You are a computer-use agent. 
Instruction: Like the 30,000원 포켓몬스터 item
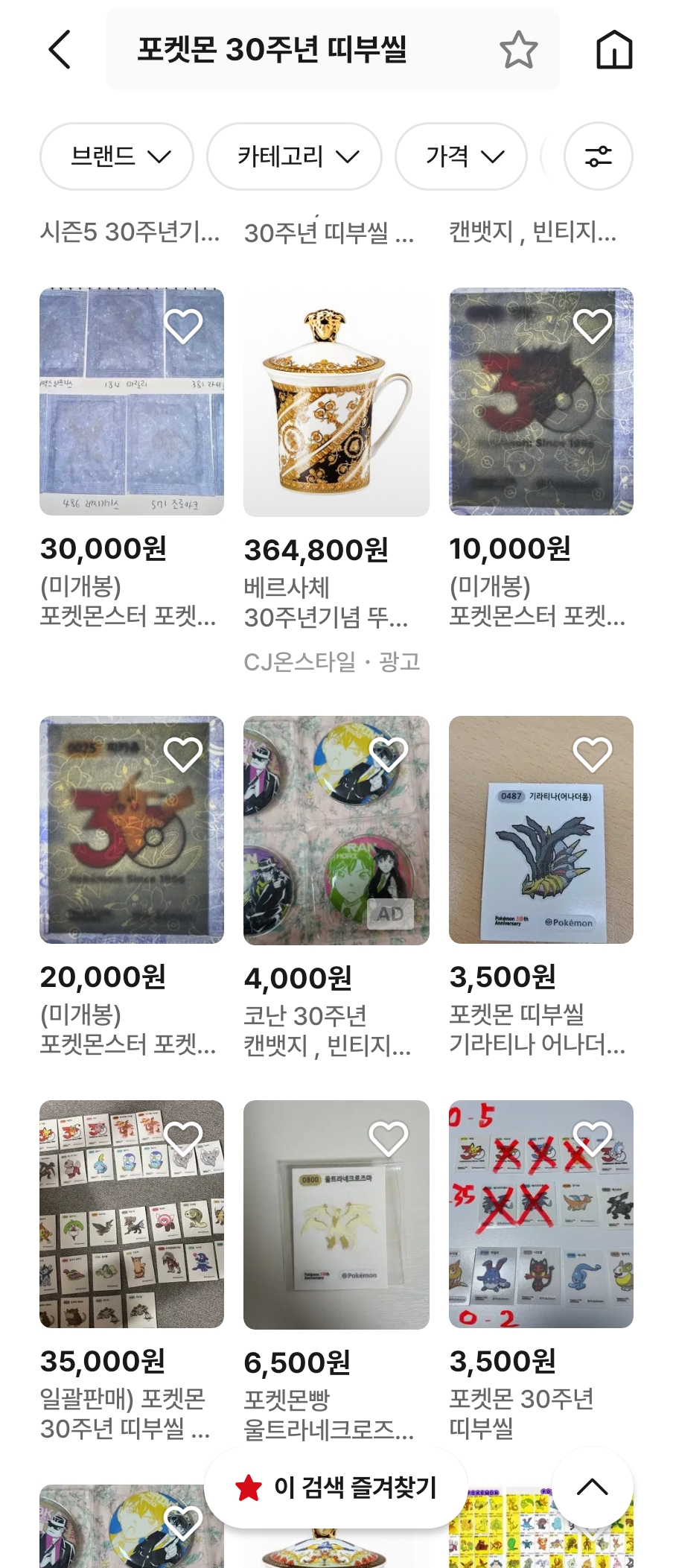tap(183, 326)
